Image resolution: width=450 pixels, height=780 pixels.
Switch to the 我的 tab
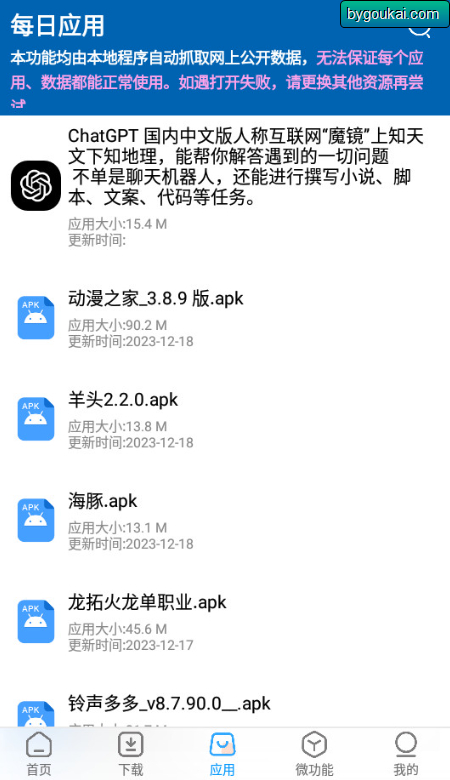click(x=406, y=754)
